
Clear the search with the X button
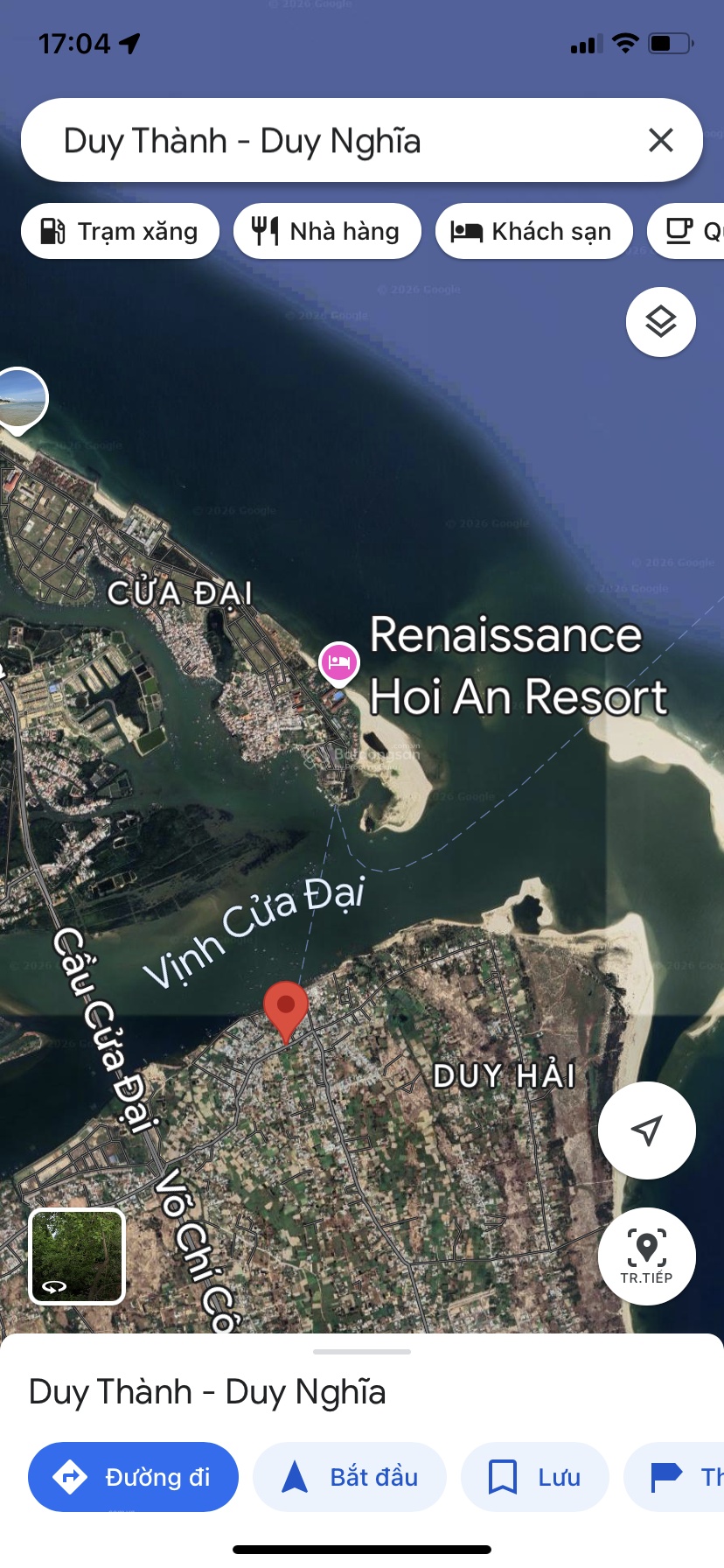661,140
